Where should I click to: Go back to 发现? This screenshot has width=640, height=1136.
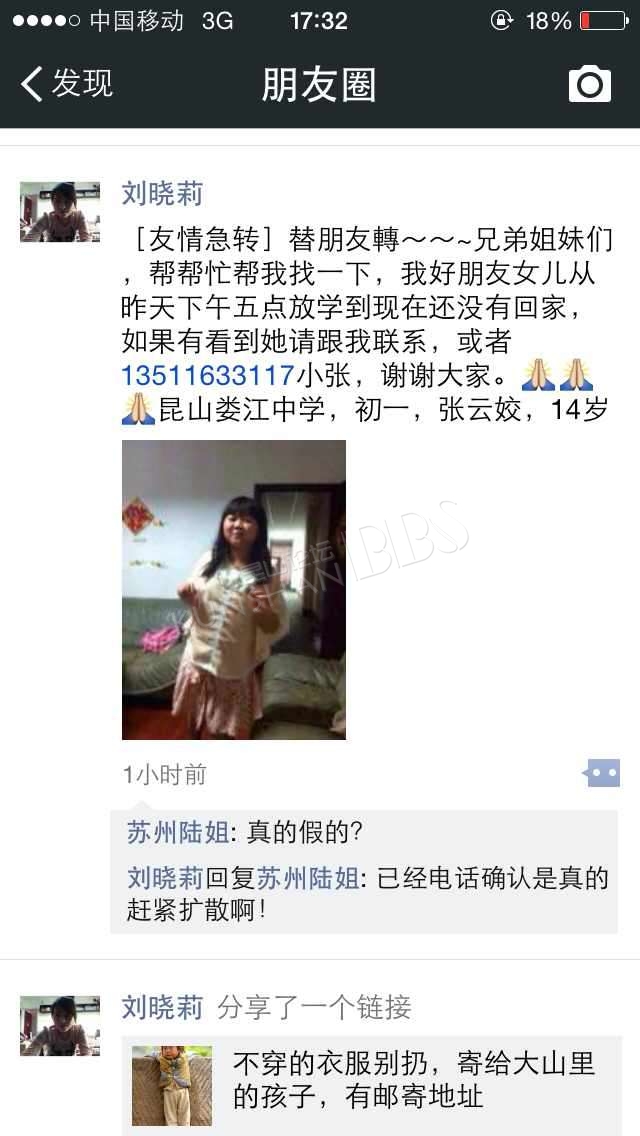pos(67,84)
